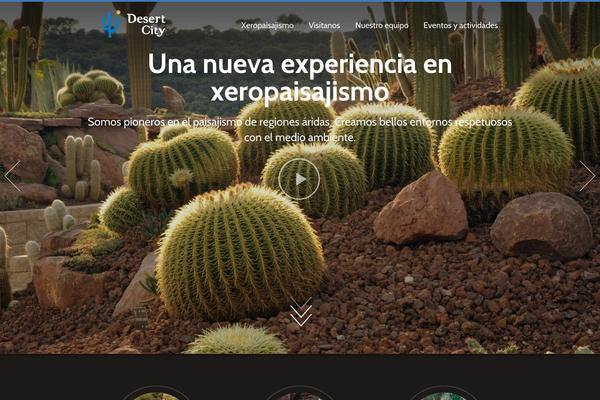This screenshot has height=400, width=600.
Task: Show the next slide
Action: (587, 176)
